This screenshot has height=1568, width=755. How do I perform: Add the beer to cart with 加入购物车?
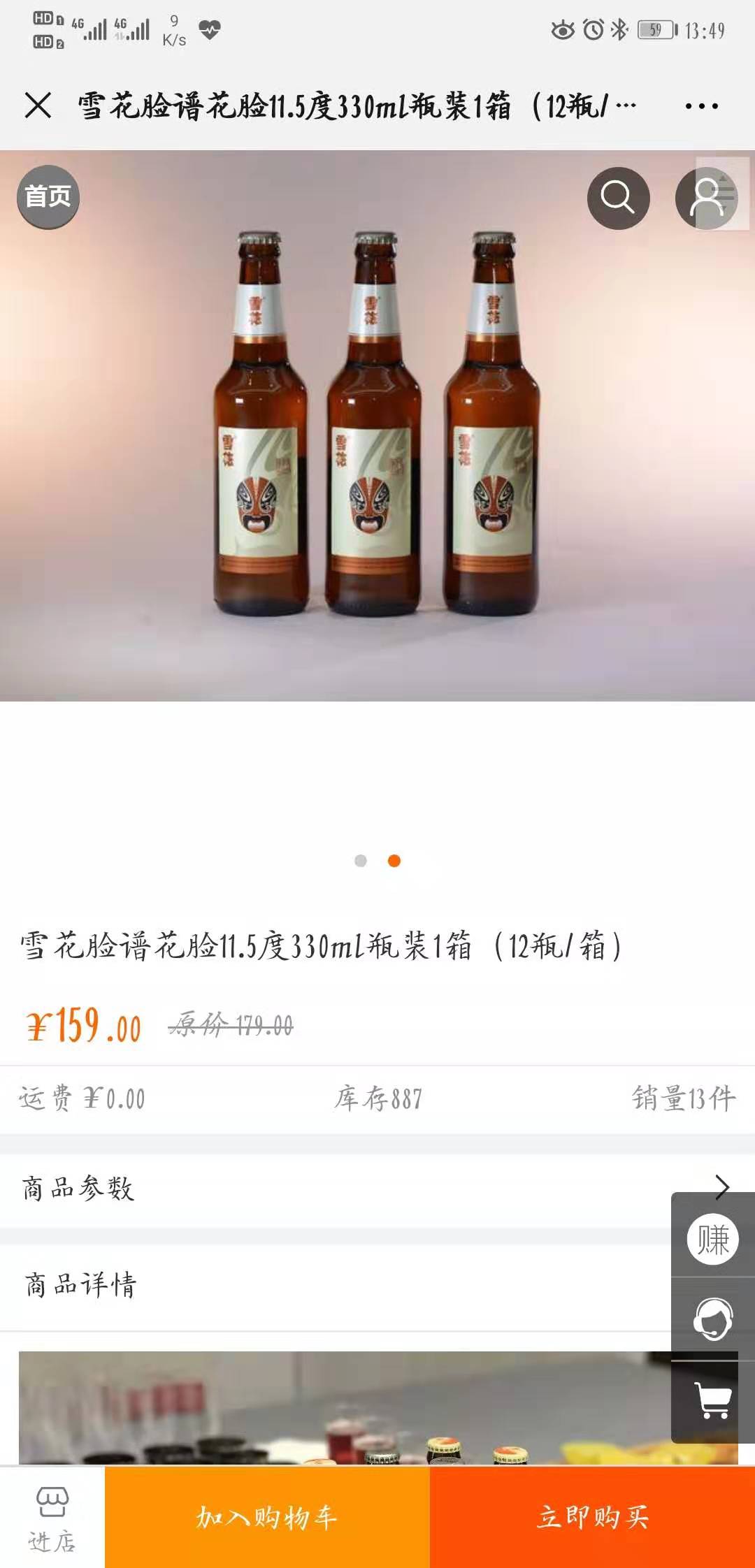coord(267,1517)
